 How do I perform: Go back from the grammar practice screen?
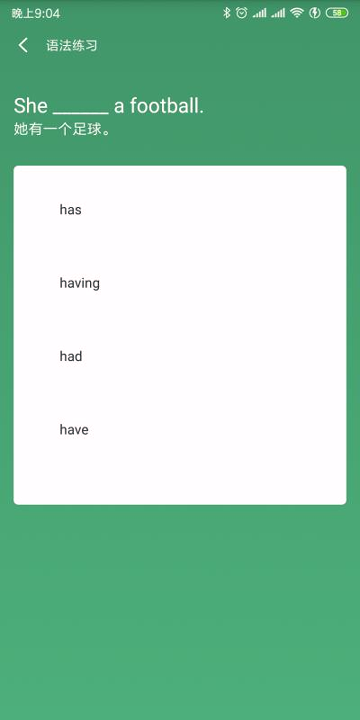tap(23, 45)
